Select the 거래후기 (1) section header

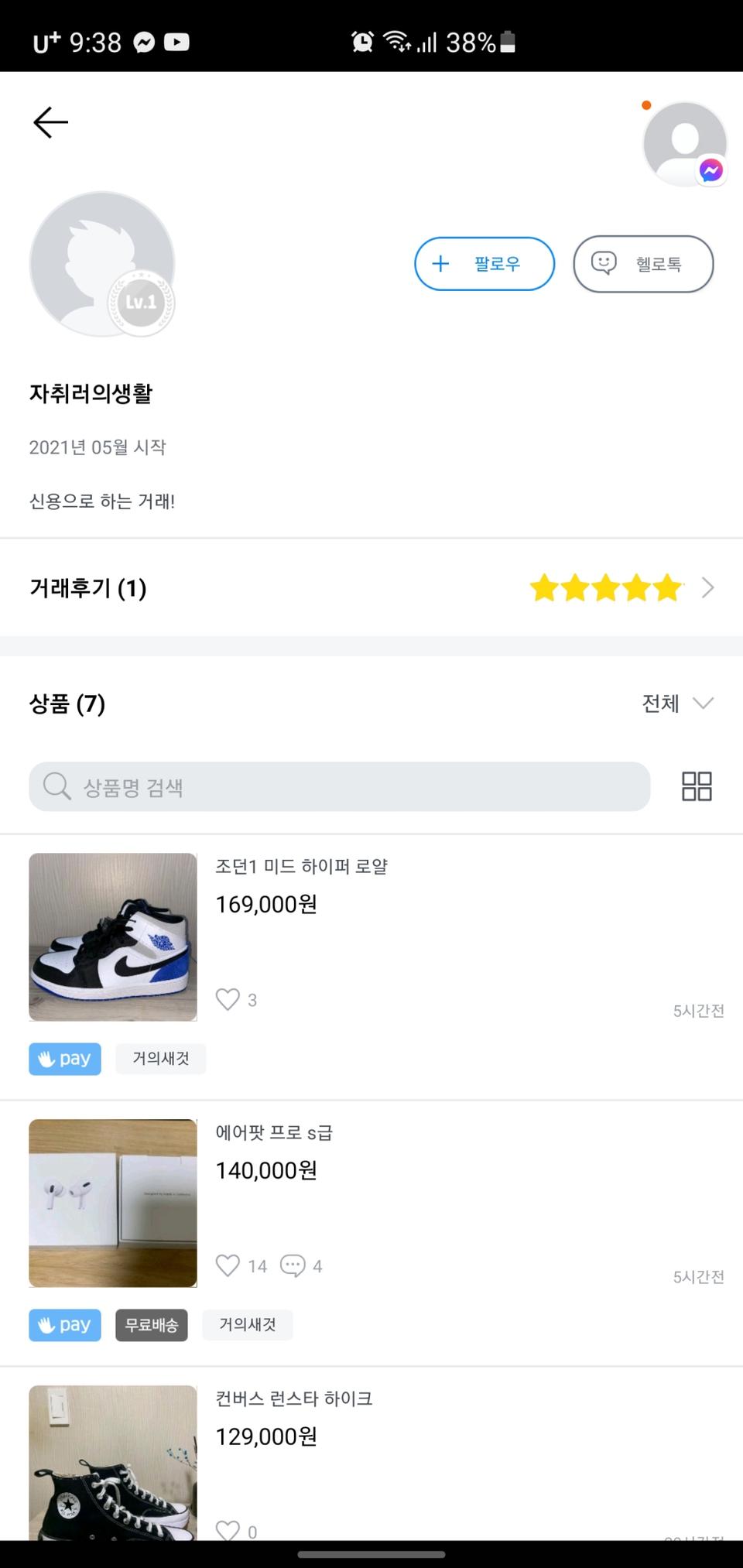coord(87,587)
